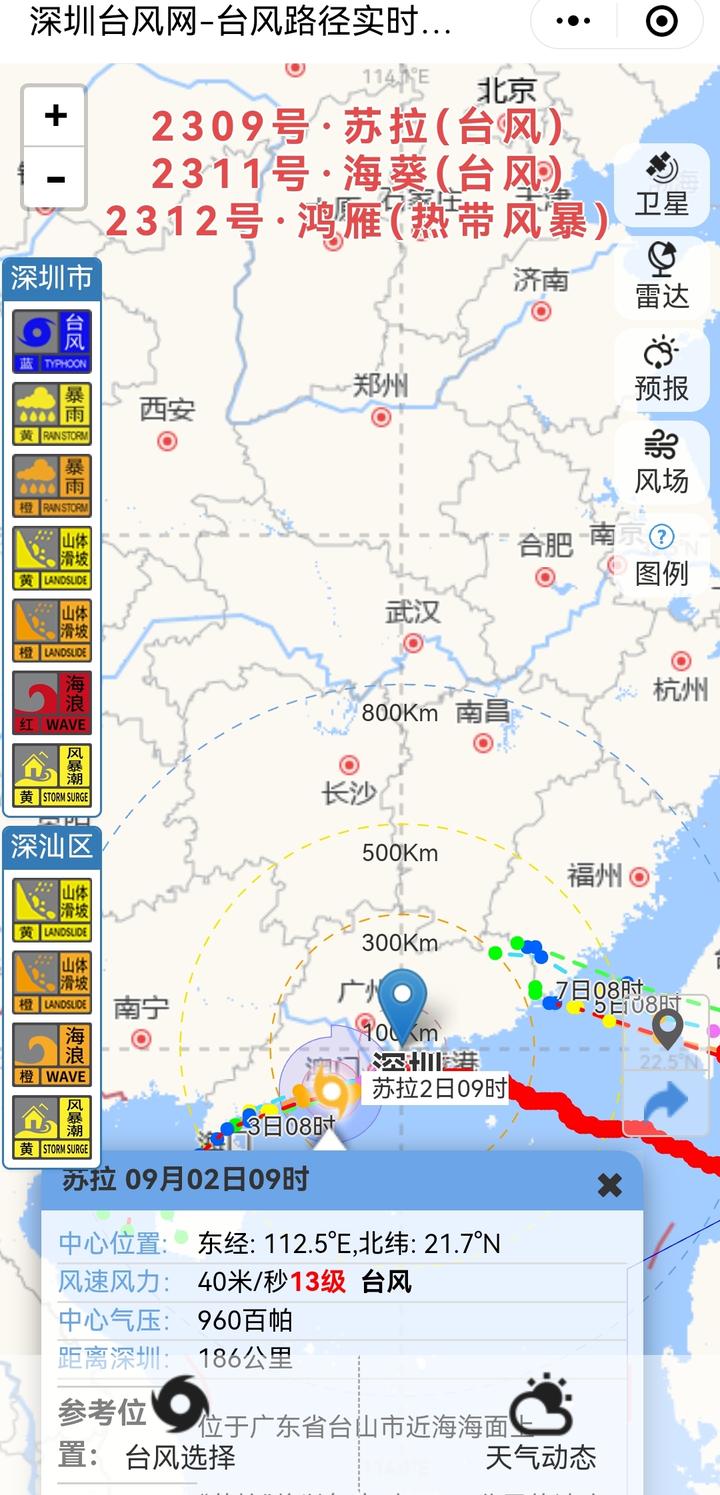Image resolution: width=720 pixels, height=1495 pixels.
Task: Tap the blue typhoon warning icon for 深圳市
Action: [x=52, y=341]
